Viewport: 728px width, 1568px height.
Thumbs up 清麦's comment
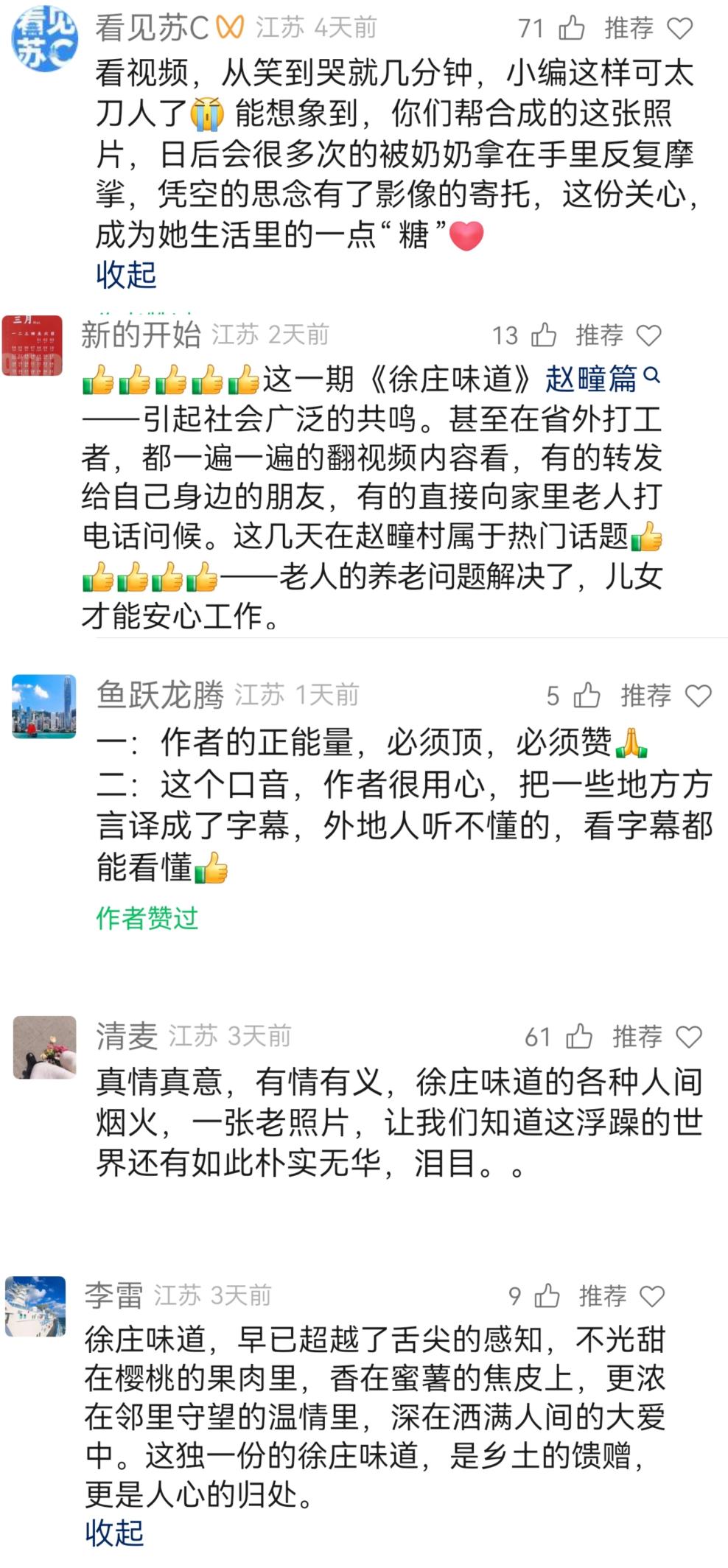coord(579,1037)
